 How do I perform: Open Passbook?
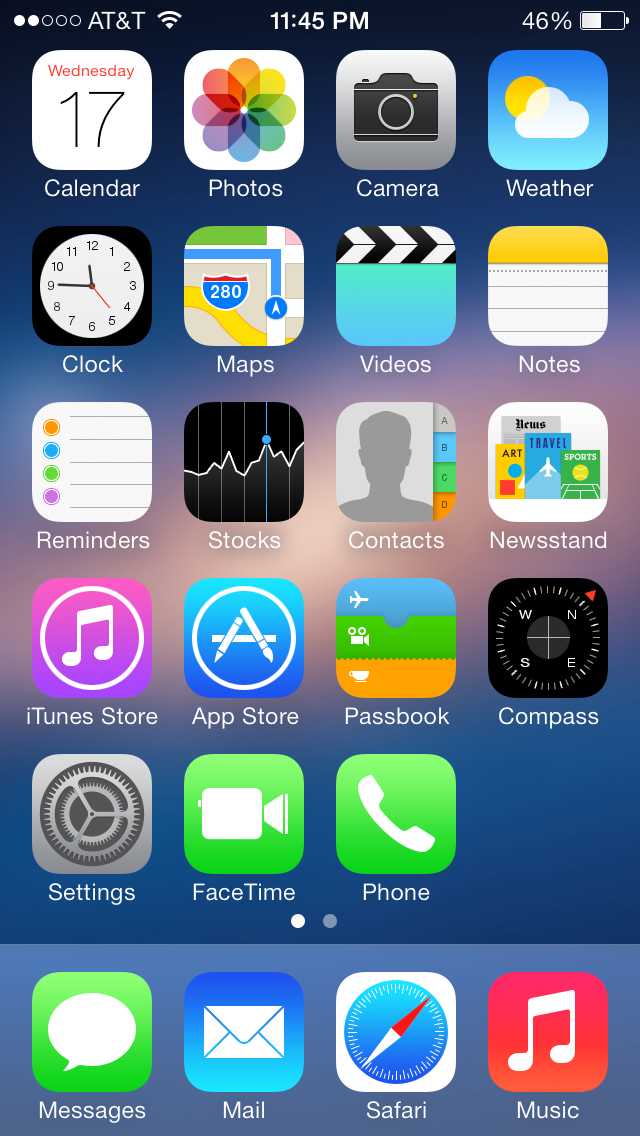pyautogui.click(x=396, y=638)
